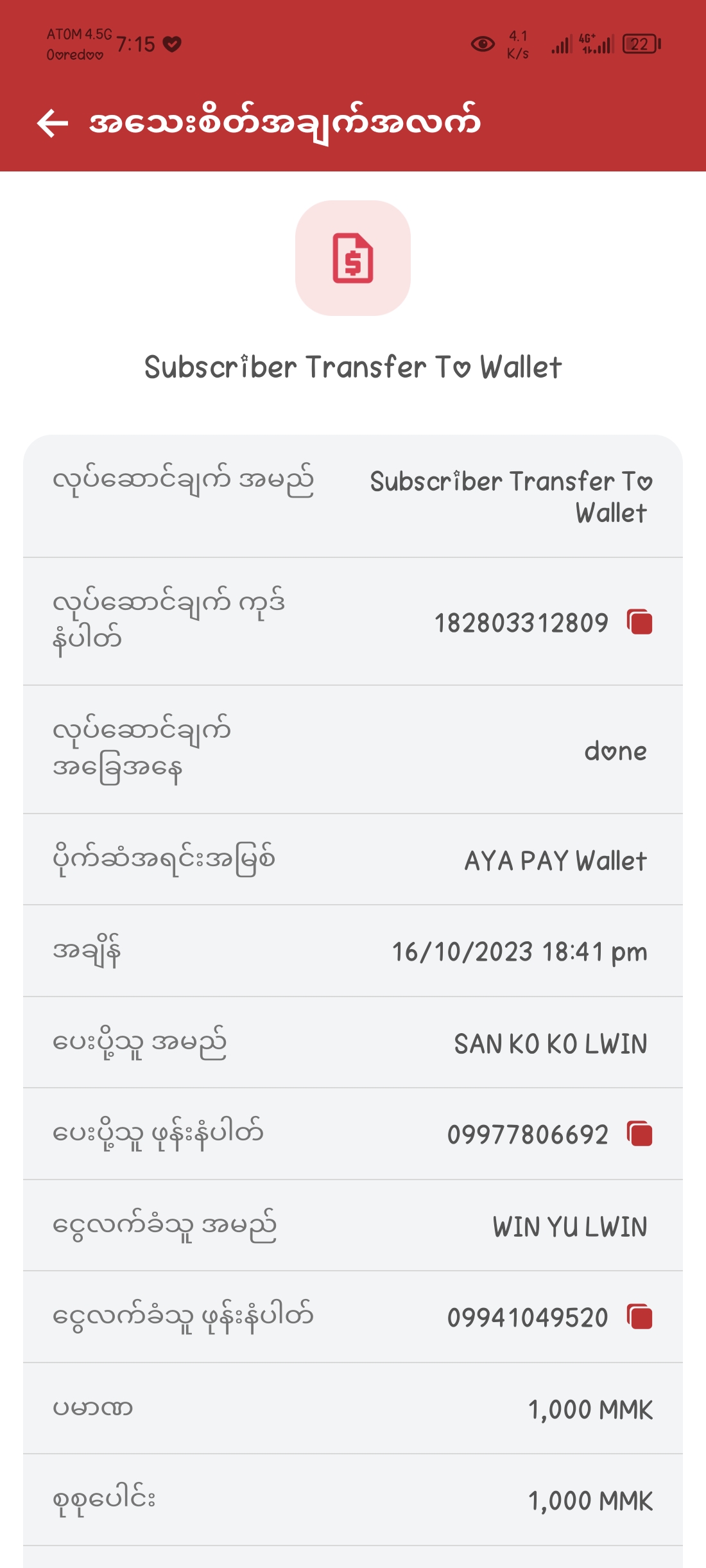Screen dimensions: 706x1568
Task: Go back using the header arrow
Action: coord(53,123)
